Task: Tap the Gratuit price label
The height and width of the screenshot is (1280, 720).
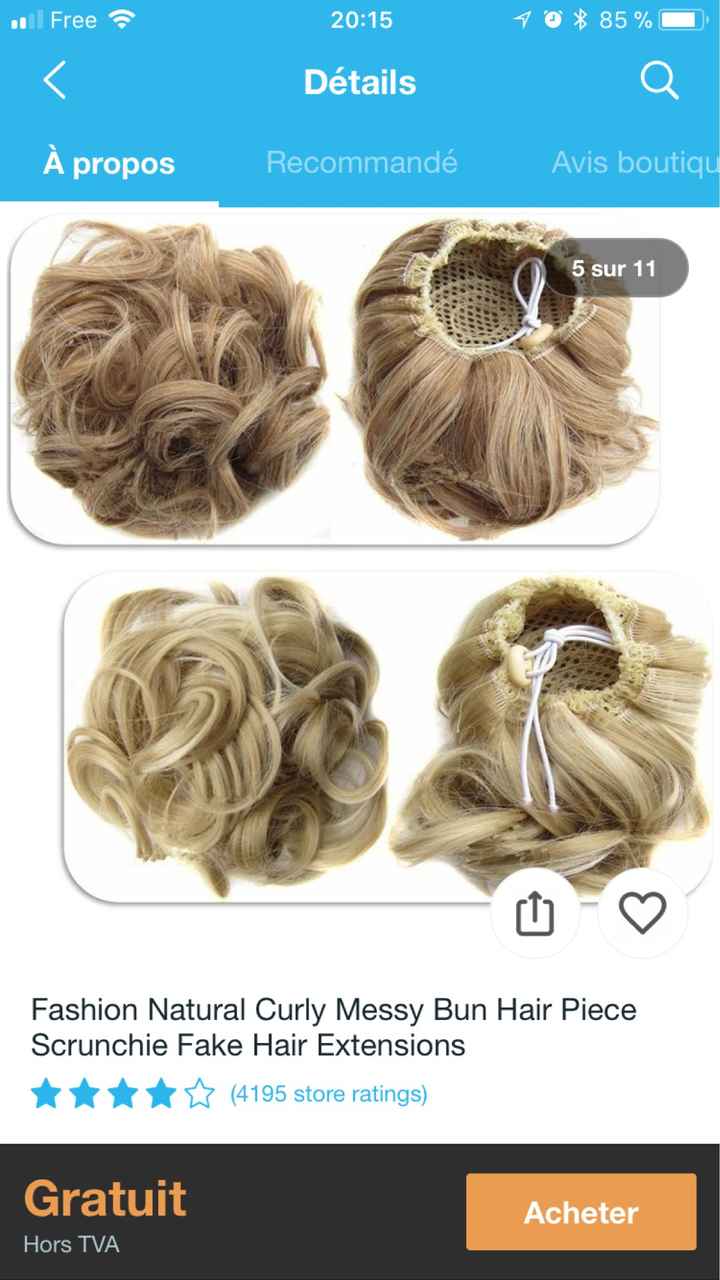Action: click(x=103, y=1198)
